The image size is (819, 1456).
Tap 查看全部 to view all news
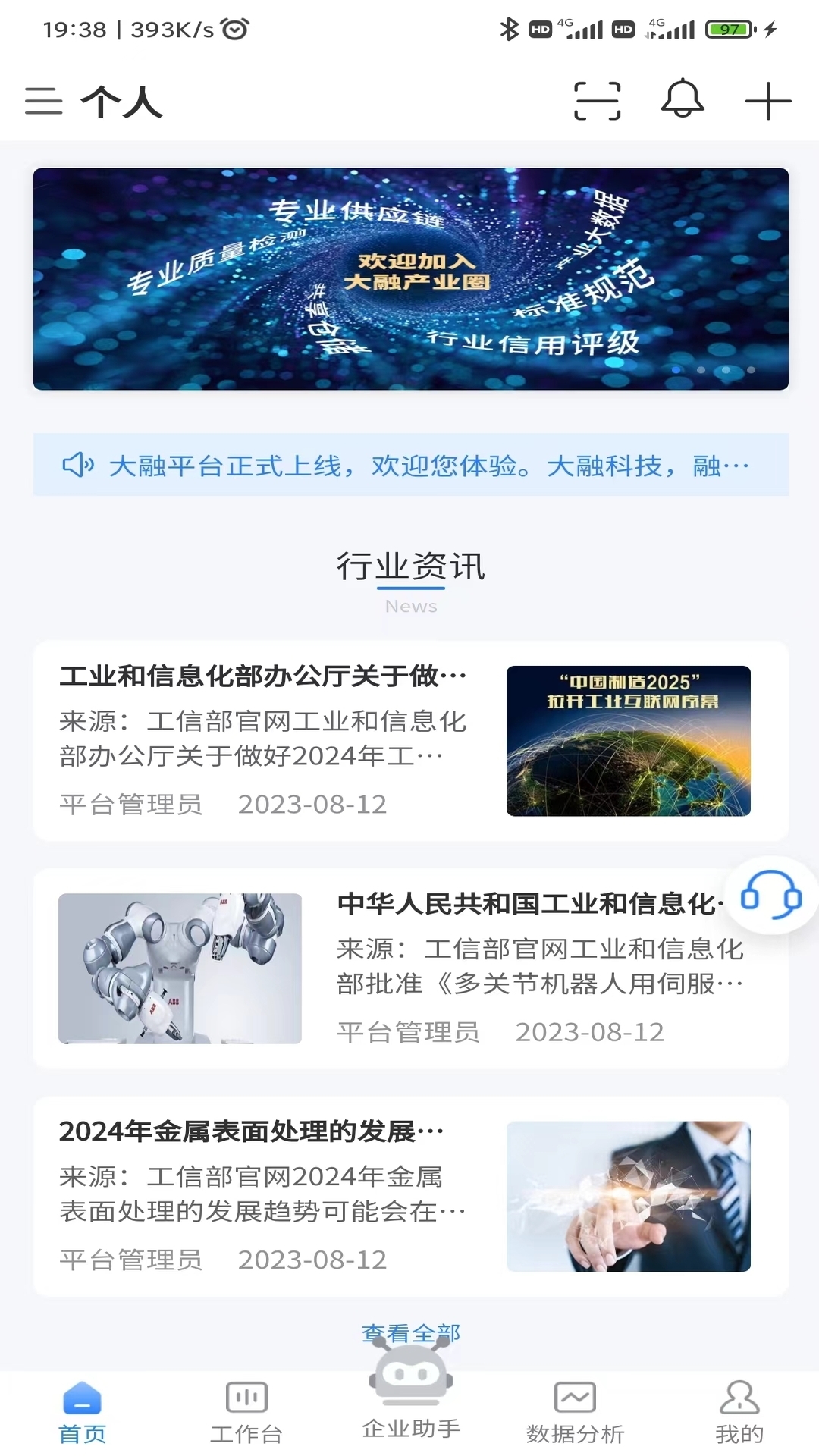pos(410,1331)
